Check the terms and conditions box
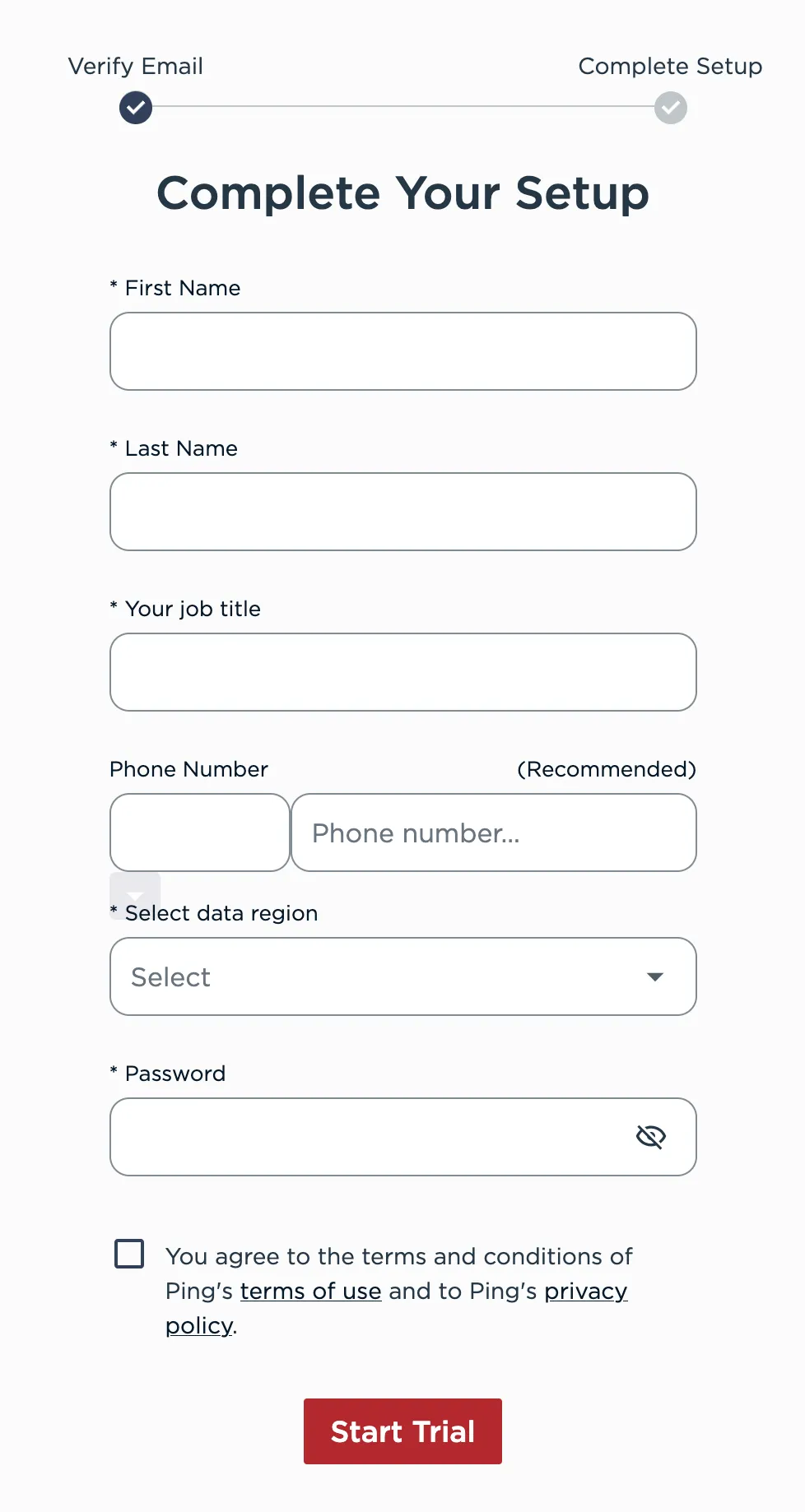 tap(129, 1254)
